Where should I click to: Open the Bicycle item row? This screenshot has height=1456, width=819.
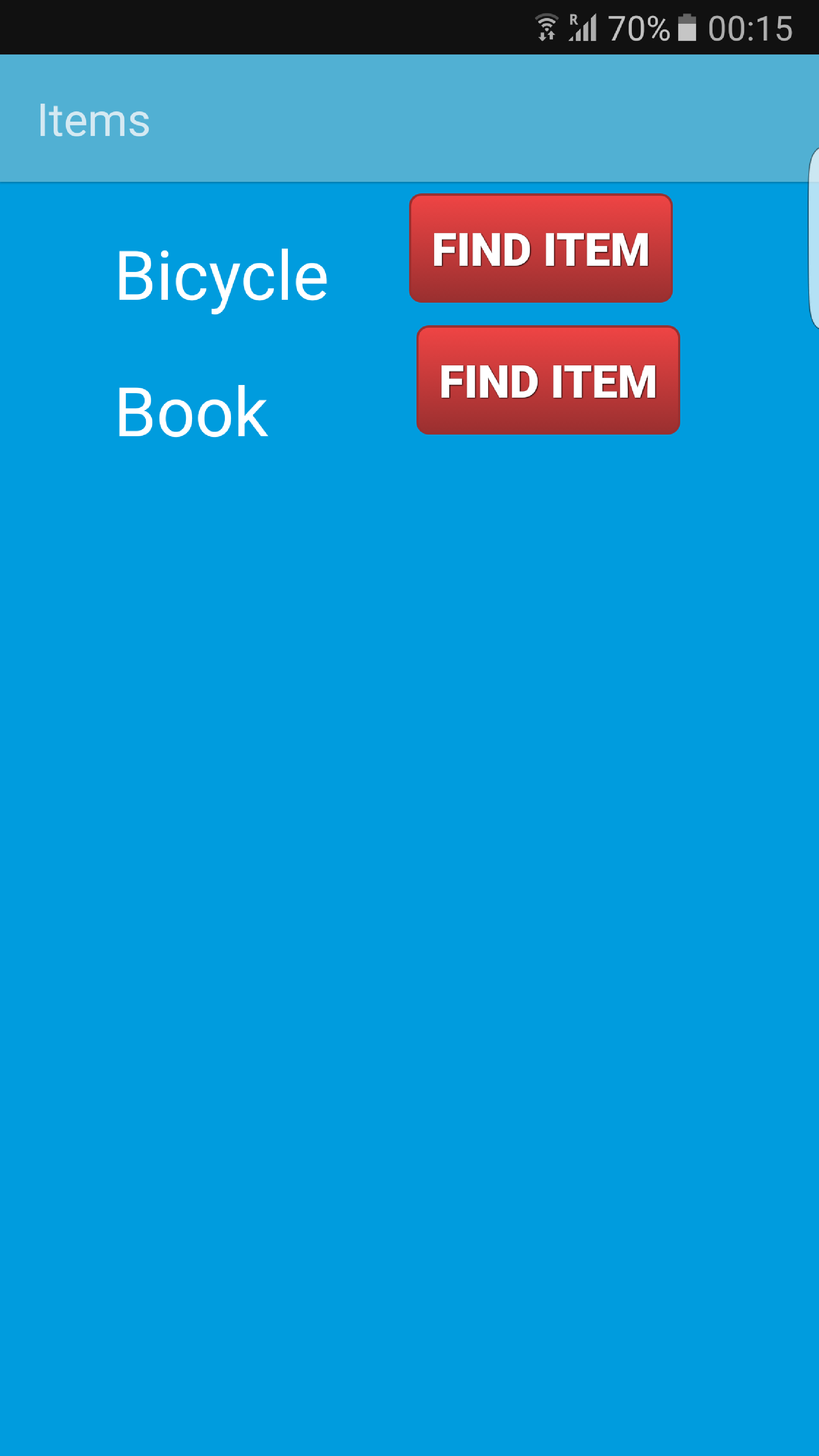point(222,276)
